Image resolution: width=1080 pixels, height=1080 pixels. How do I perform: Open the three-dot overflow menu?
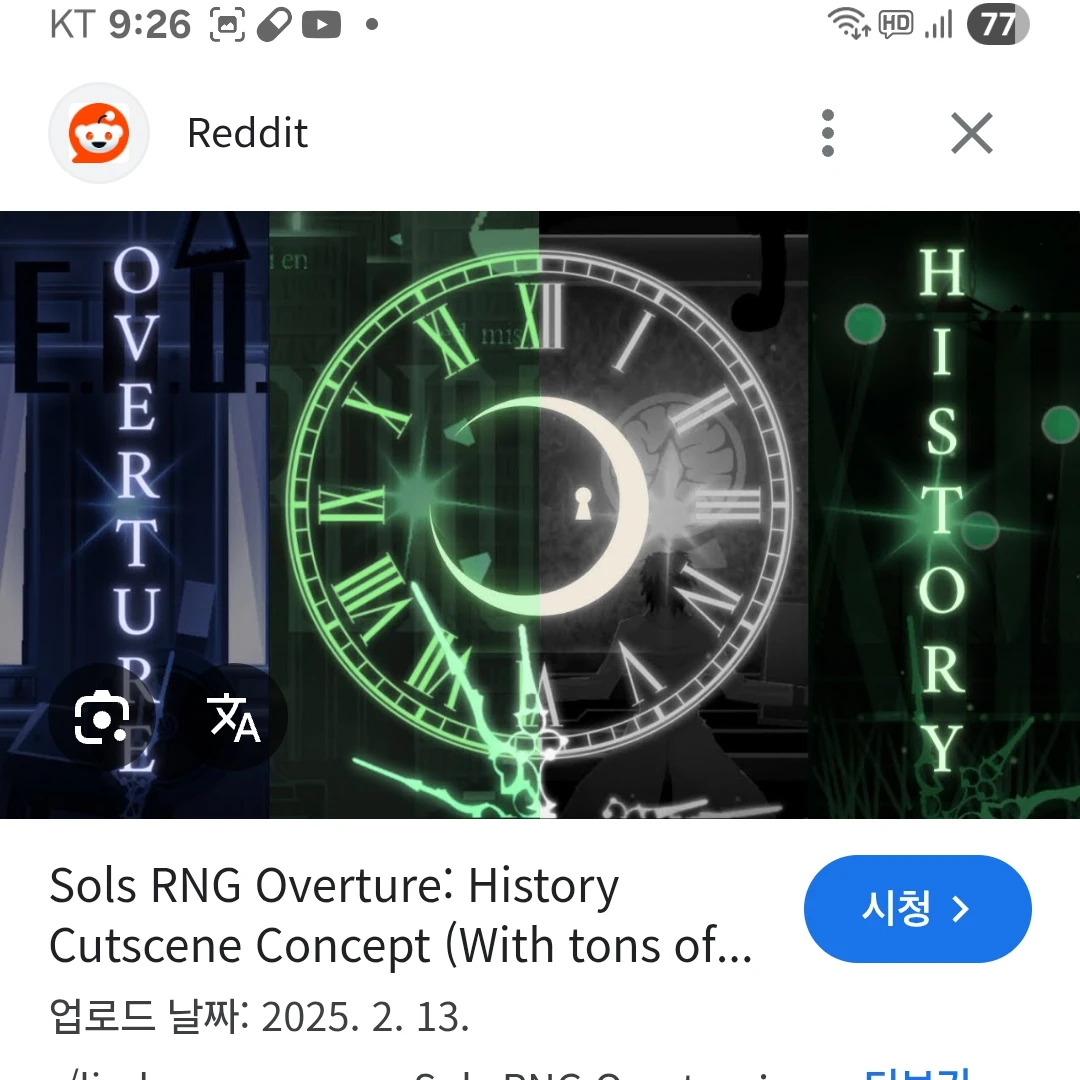pyautogui.click(x=827, y=133)
